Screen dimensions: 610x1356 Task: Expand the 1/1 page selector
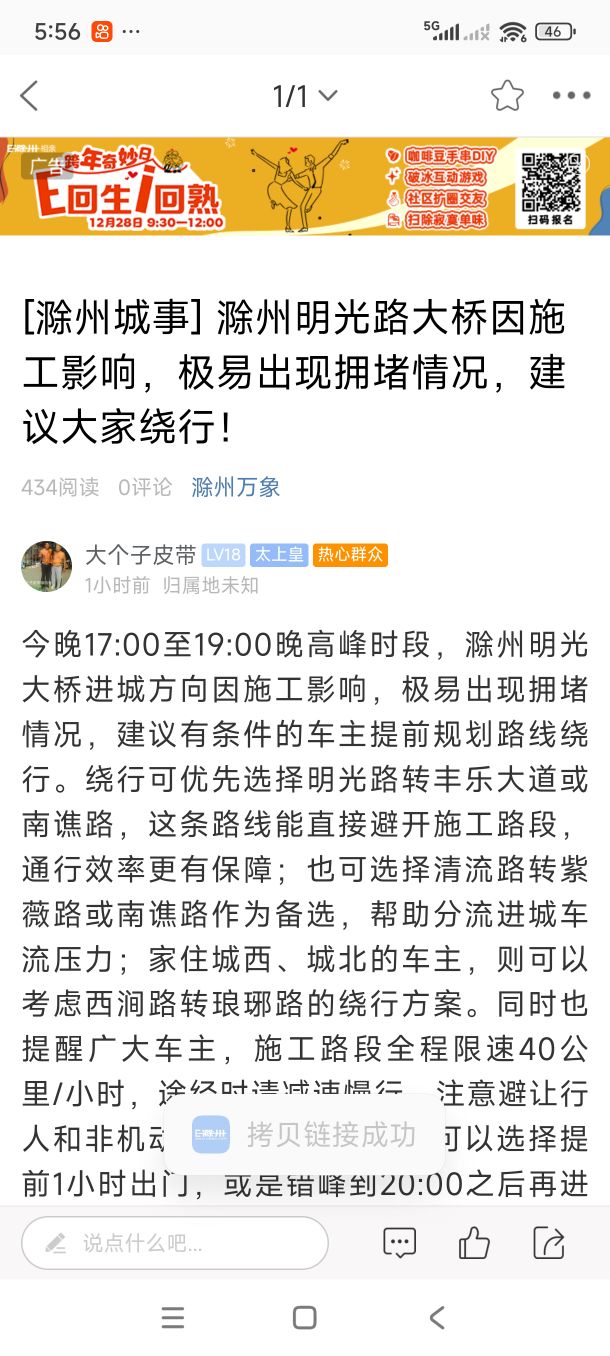click(x=305, y=96)
